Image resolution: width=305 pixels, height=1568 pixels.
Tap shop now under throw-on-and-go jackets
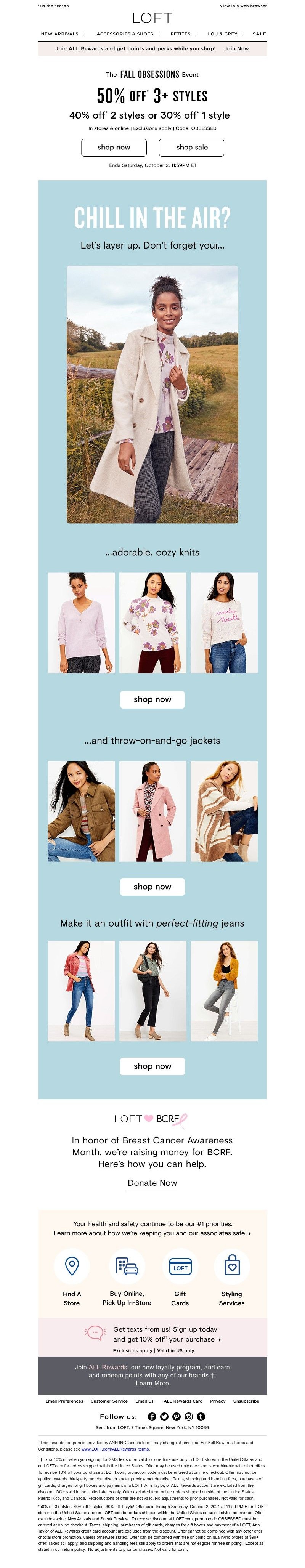152,887
